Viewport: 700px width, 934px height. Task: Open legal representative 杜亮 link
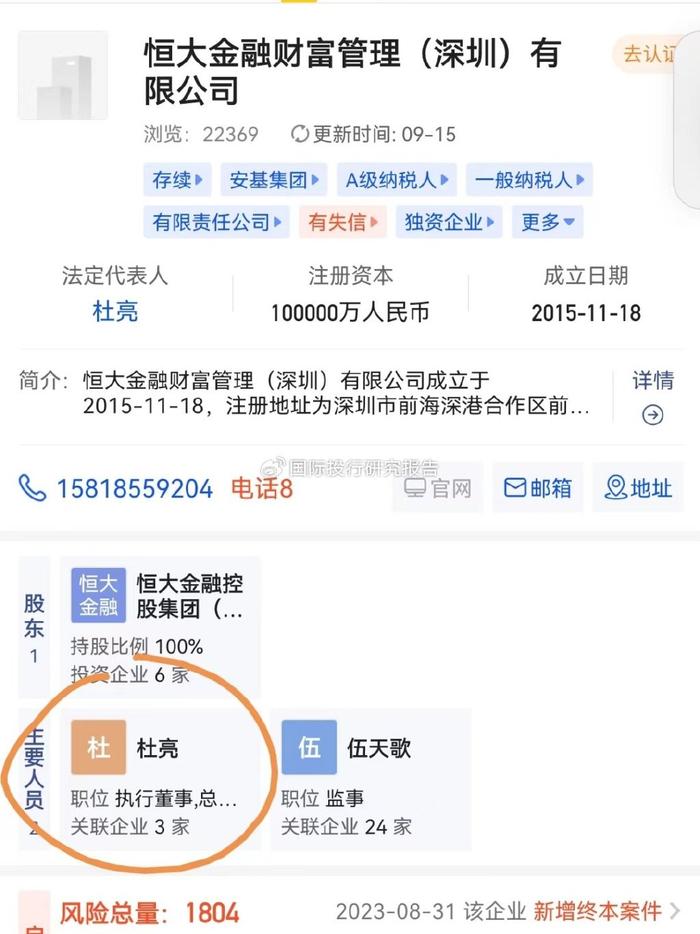point(115,312)
